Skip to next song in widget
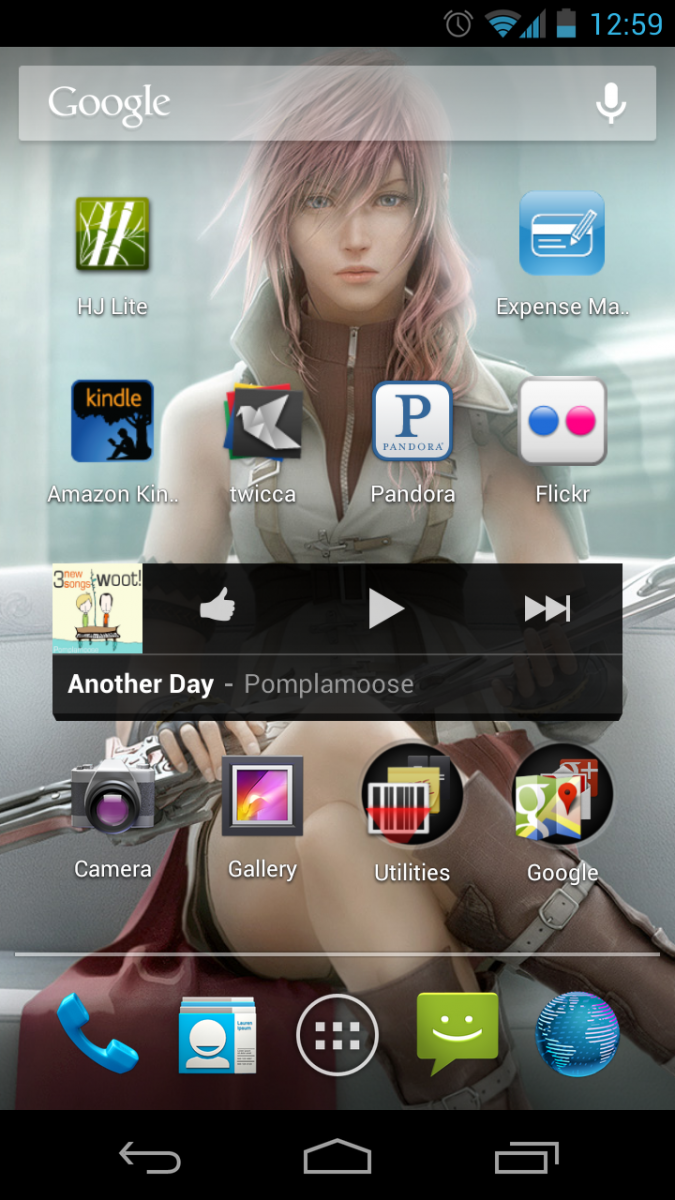 point(547,607)
